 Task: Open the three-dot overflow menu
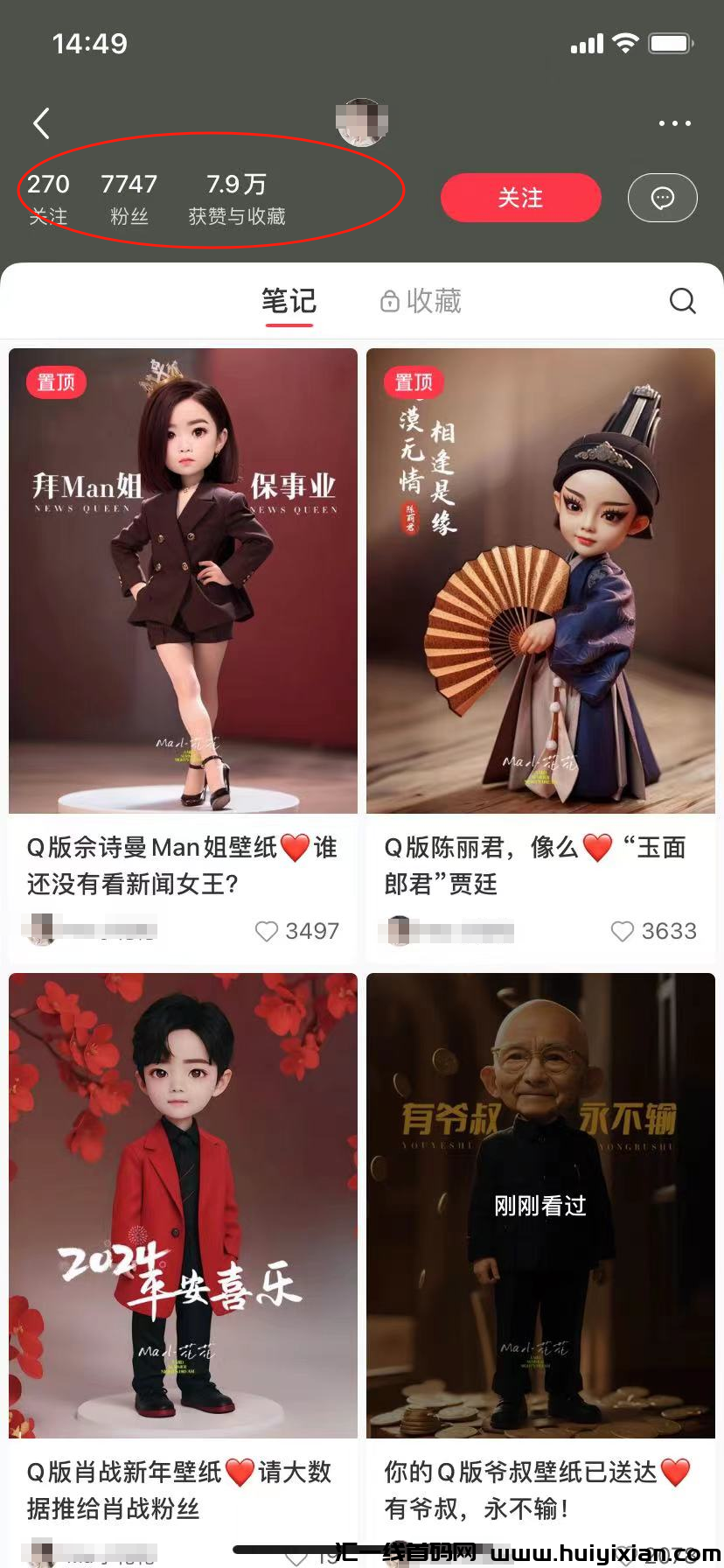(674, 123)
